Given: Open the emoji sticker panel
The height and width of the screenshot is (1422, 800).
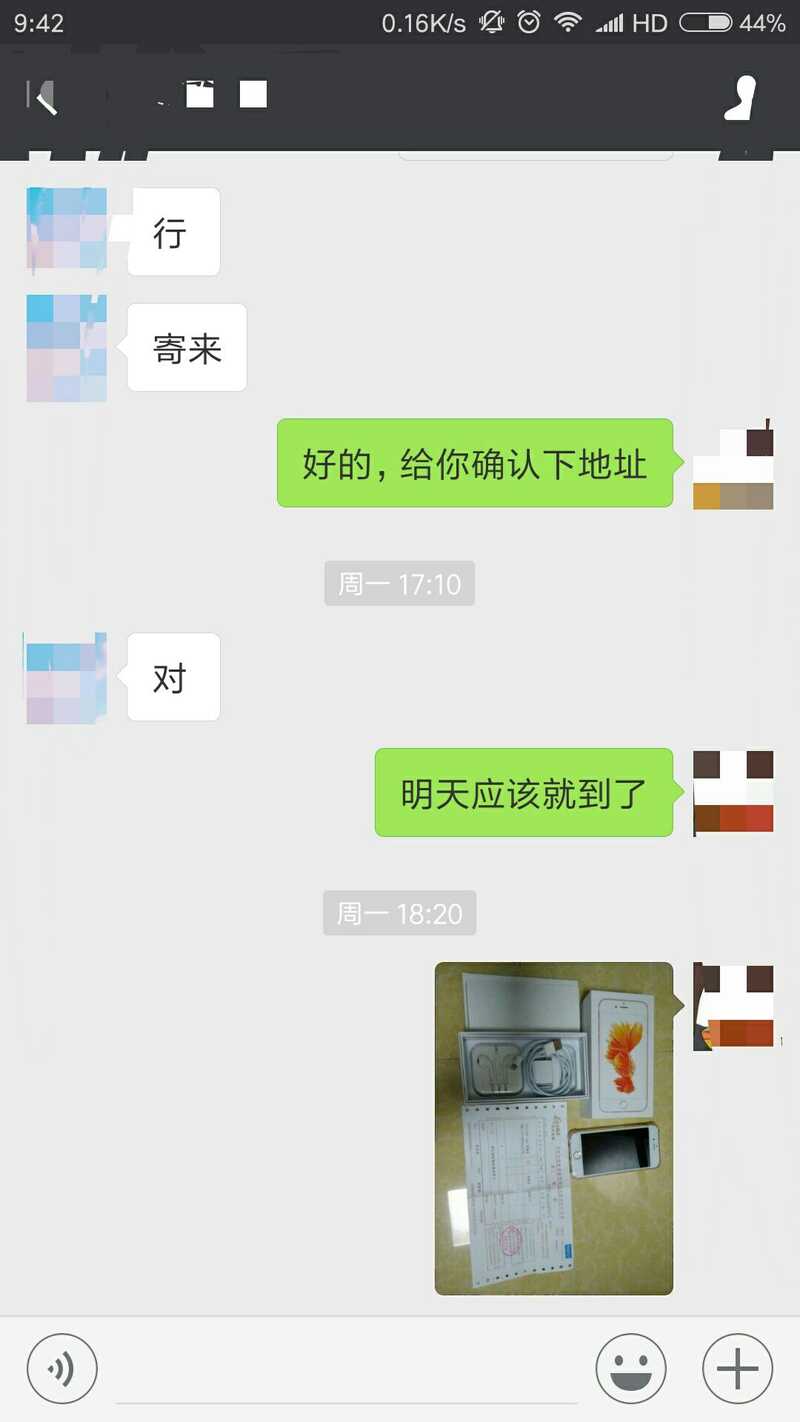Looking at the screenshot, I should [630, 1368].
